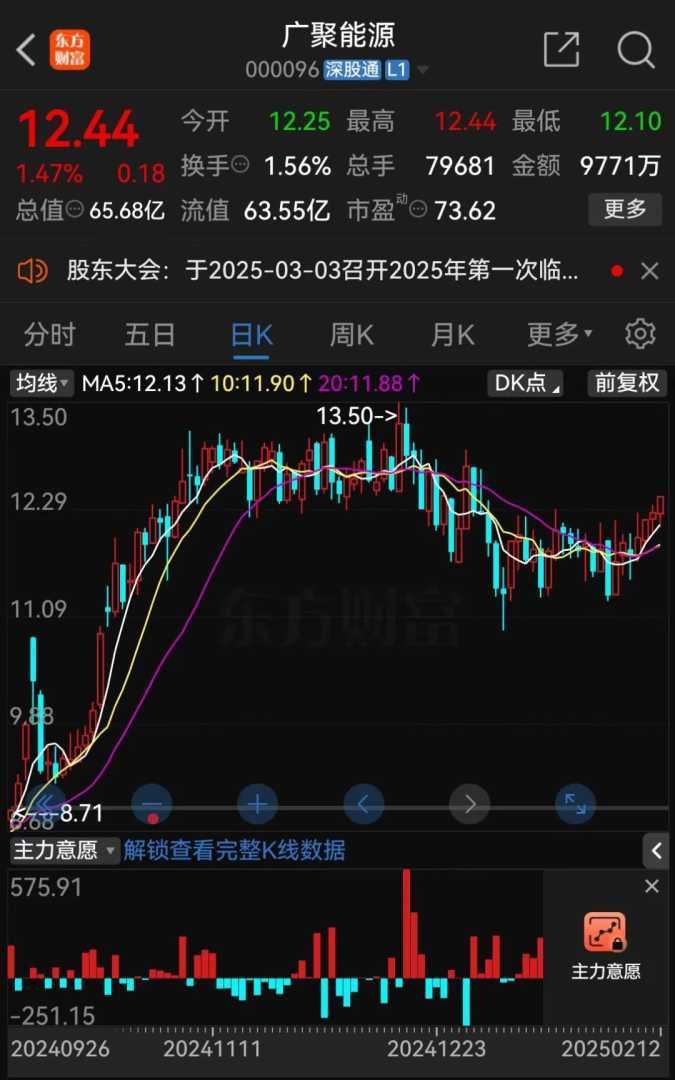Share this stock page
675x1080 pixels.
[561, 49]
